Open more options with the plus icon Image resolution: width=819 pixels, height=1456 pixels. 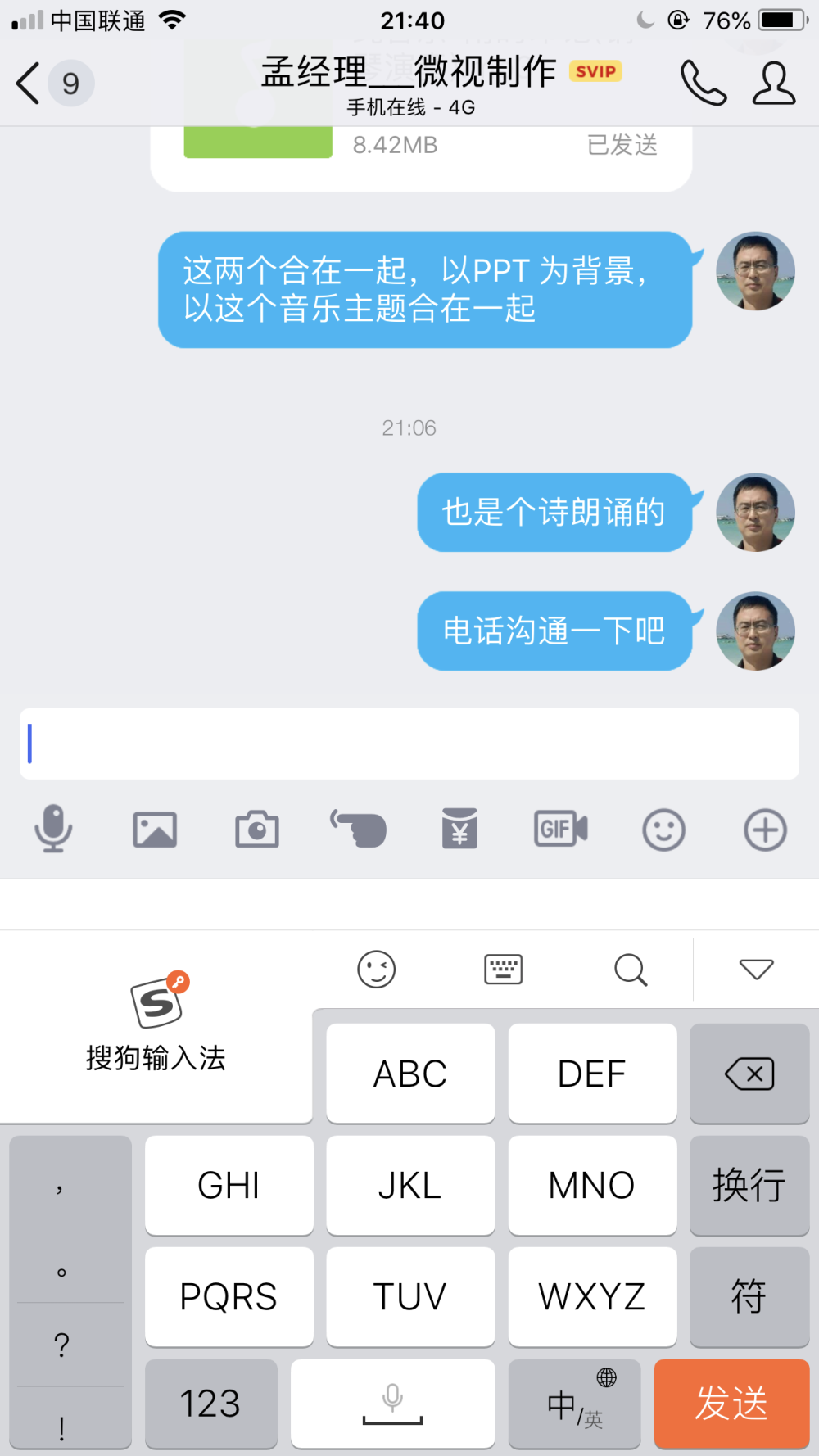(765, 830)
